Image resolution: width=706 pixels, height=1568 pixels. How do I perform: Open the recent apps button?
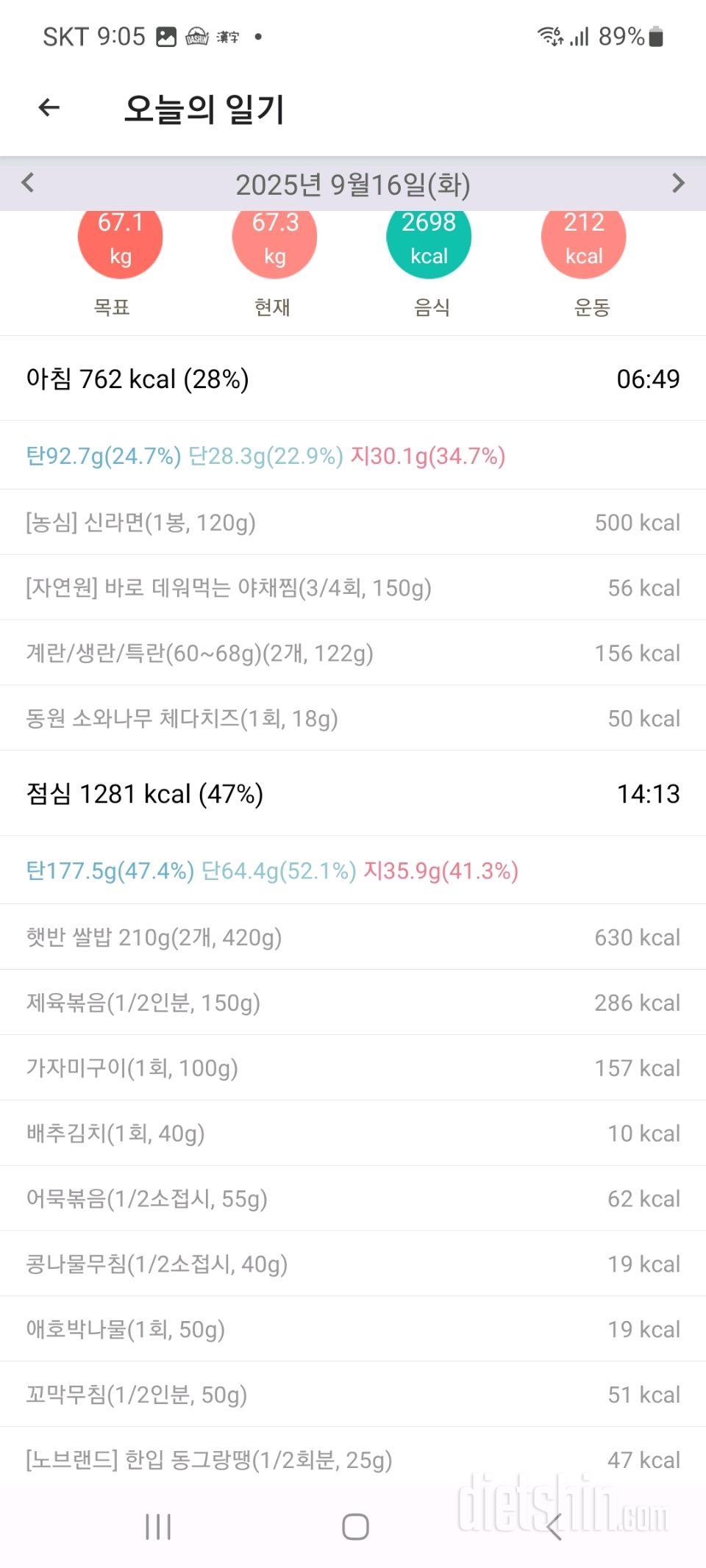tap(158, 1527)
